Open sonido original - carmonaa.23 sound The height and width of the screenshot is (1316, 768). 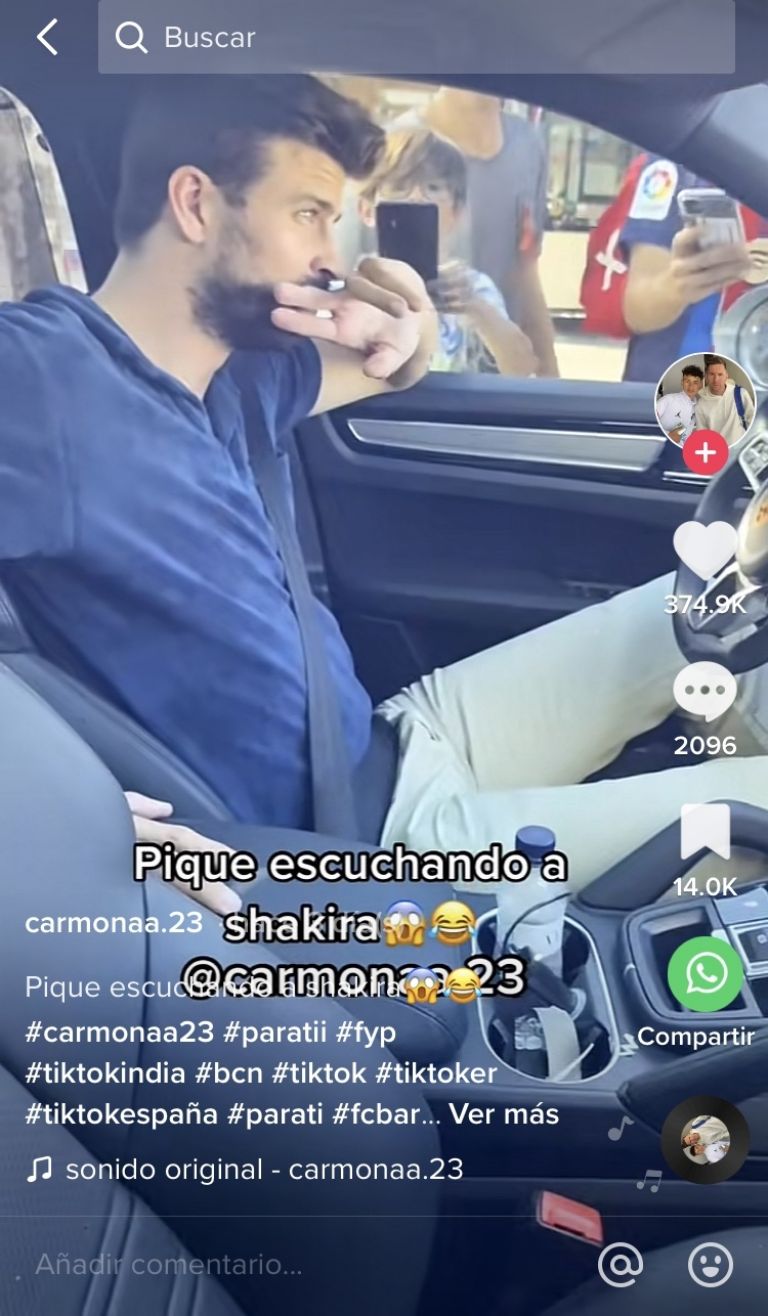264,1169
